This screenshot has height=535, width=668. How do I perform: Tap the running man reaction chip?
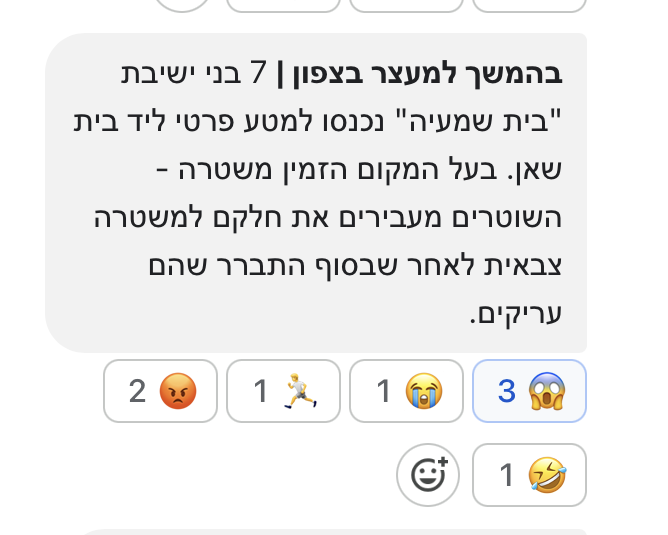[x=283, y=391]
